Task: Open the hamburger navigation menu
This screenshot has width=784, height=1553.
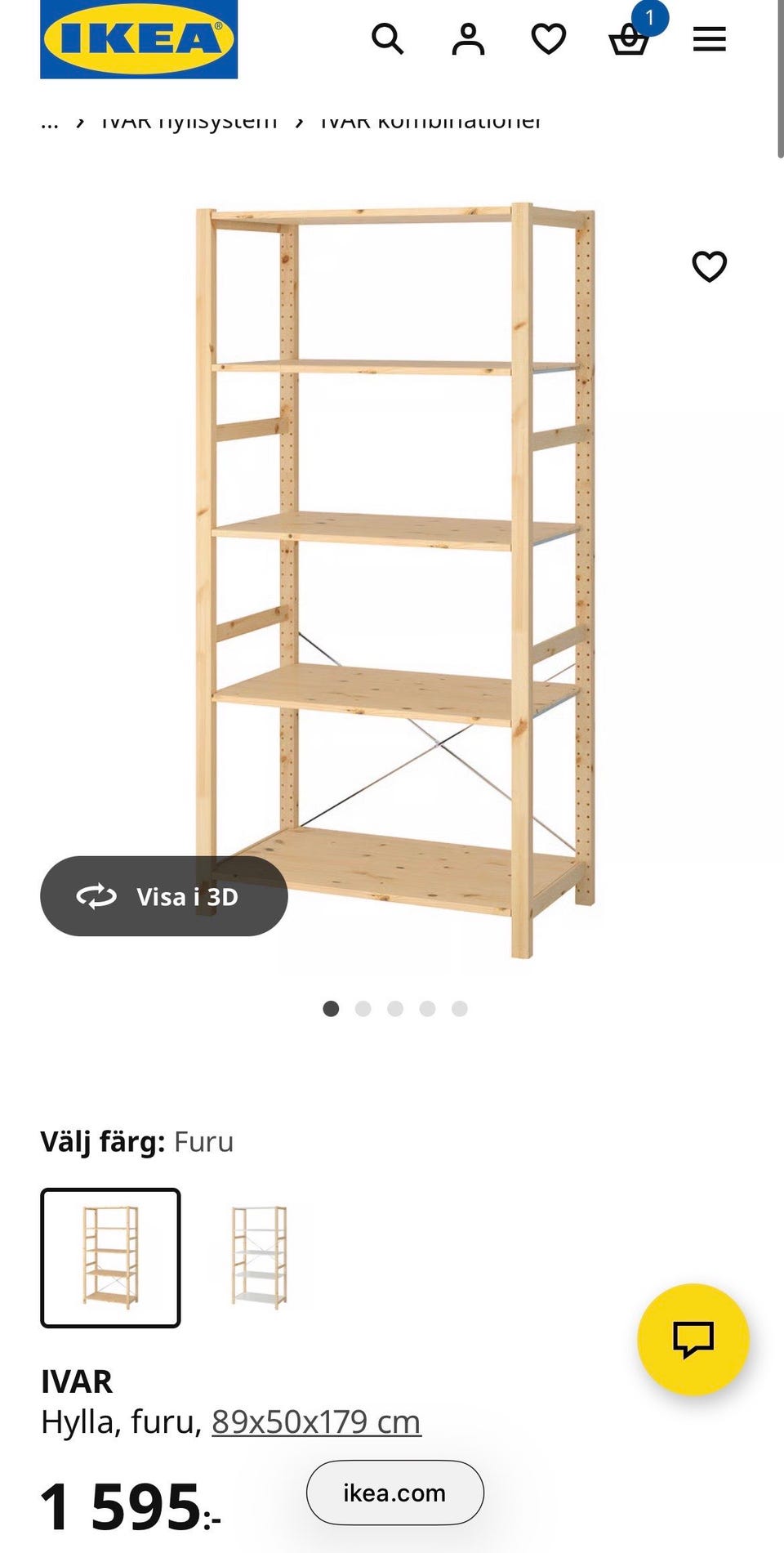Action: click(709, 38)
